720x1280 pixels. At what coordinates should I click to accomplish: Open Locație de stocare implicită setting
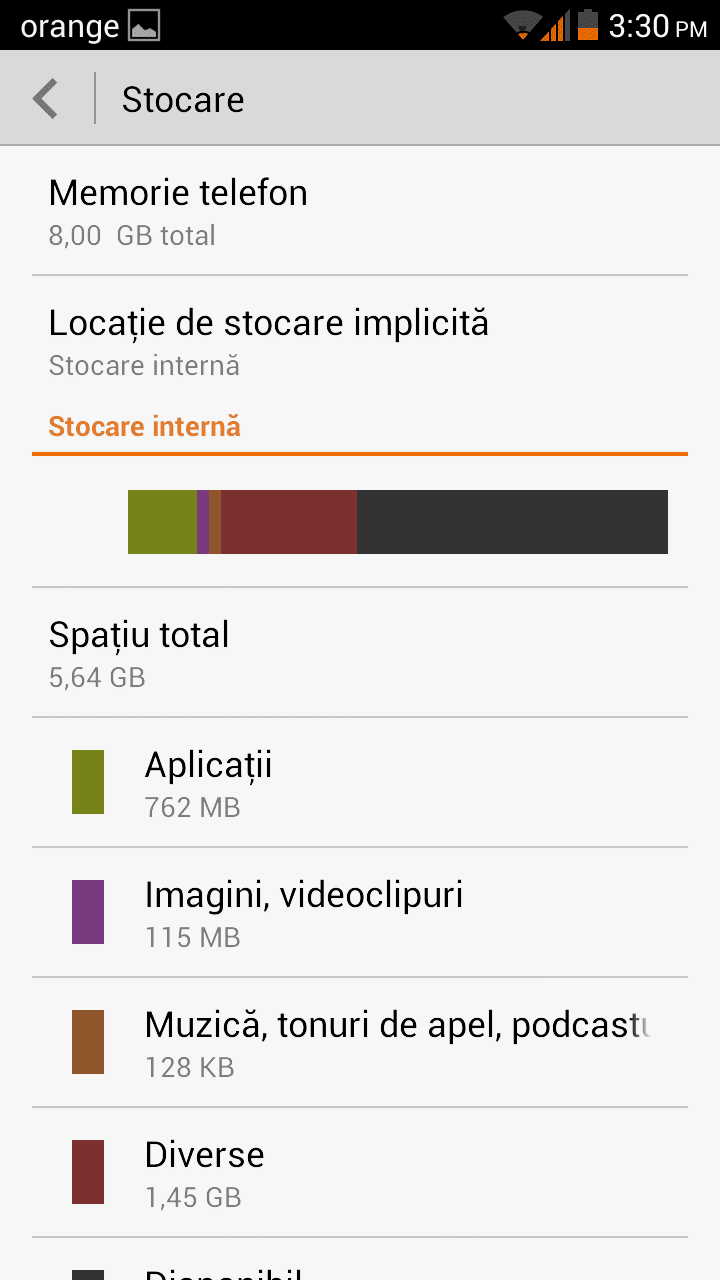pos(360,341)
